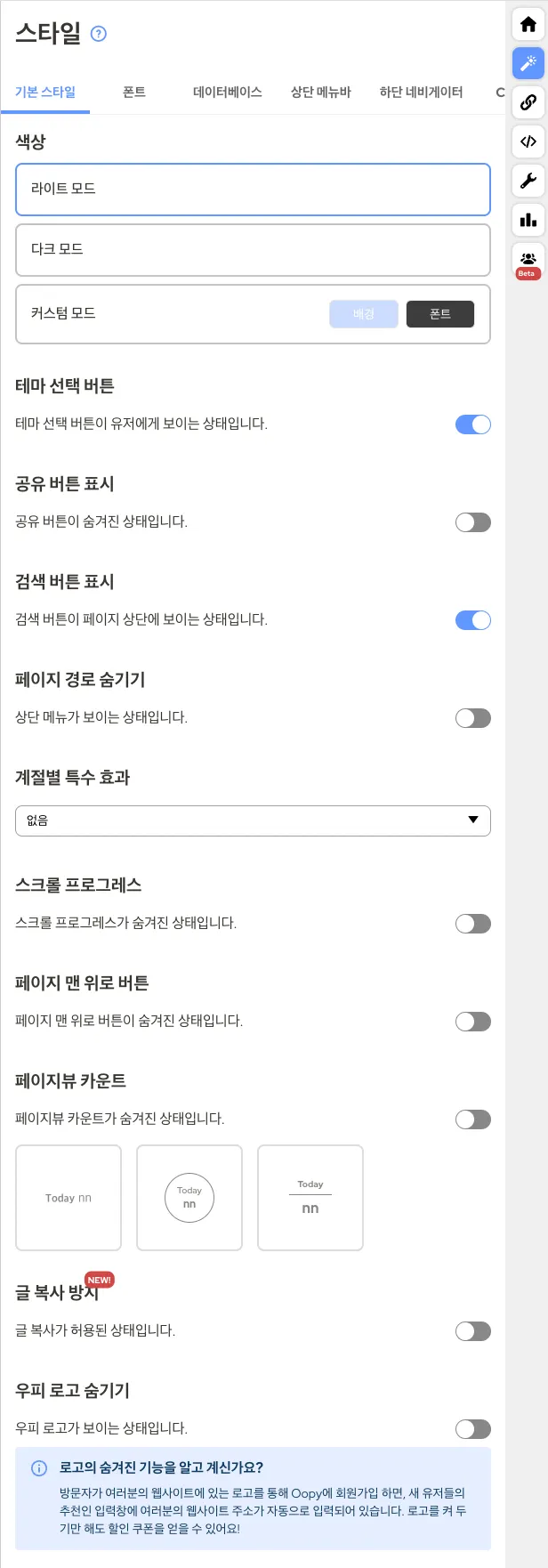Switch to the 데이터베이스 tab

pos(227,93)
